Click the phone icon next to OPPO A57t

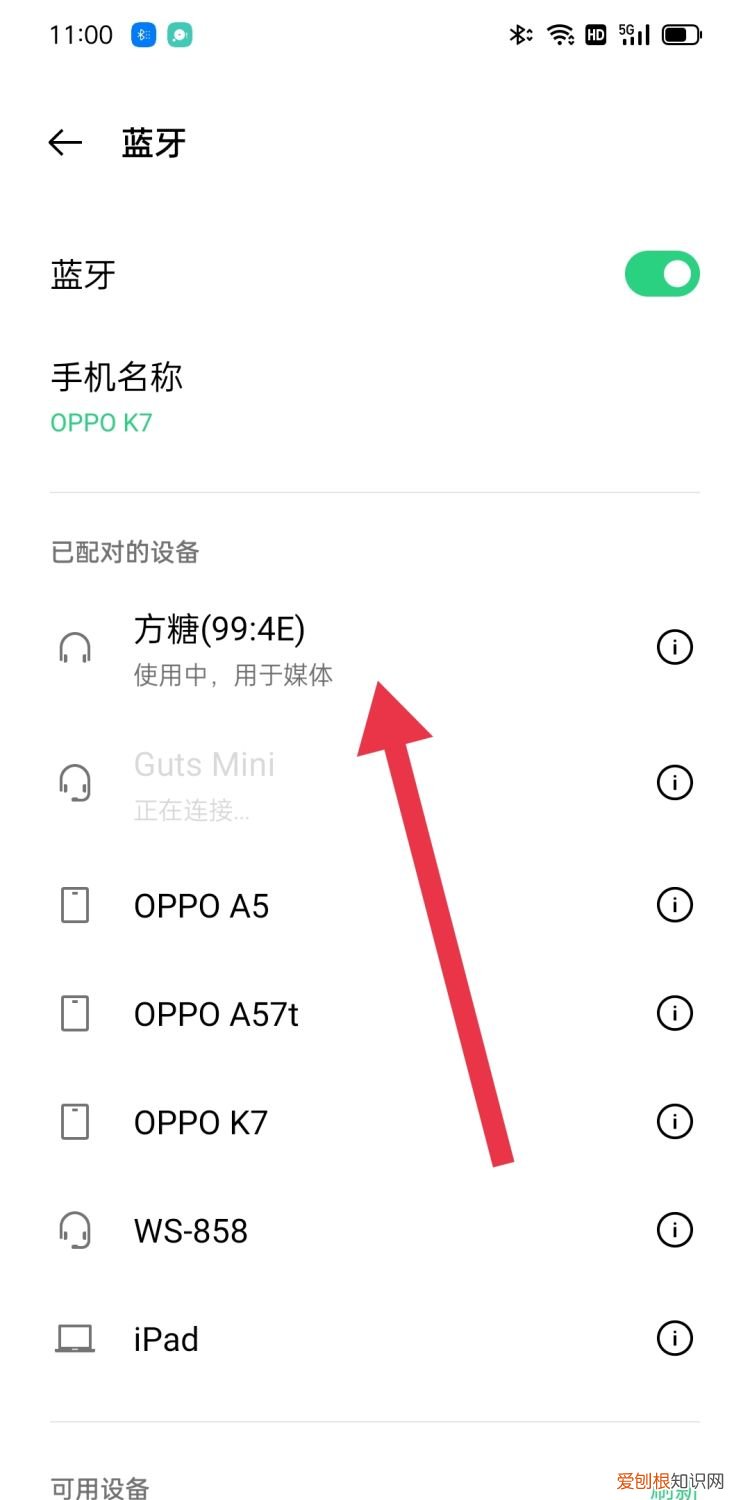[75, 1013]
